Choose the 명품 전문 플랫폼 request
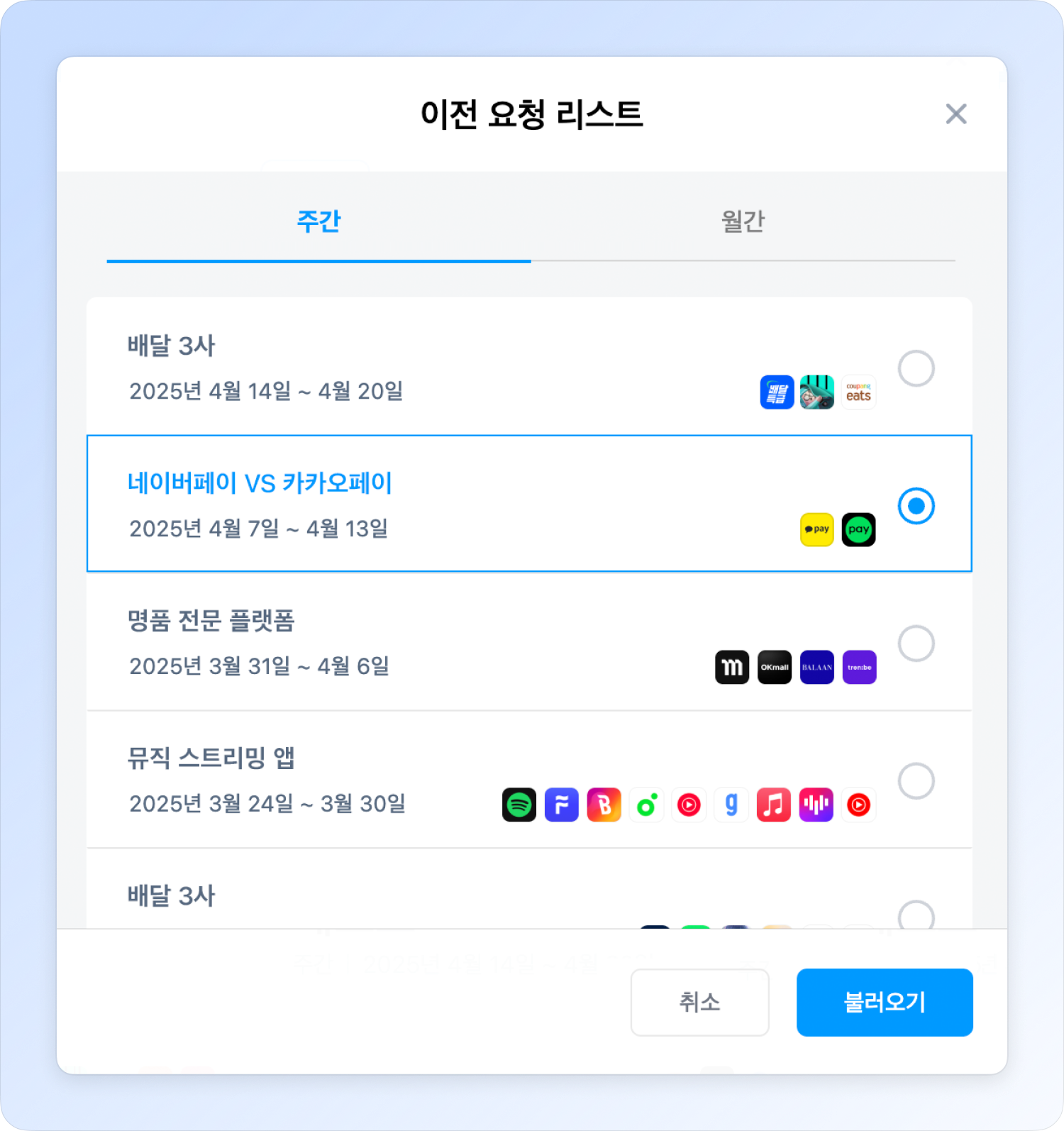 pyautogui.click(x=916, y=644)
